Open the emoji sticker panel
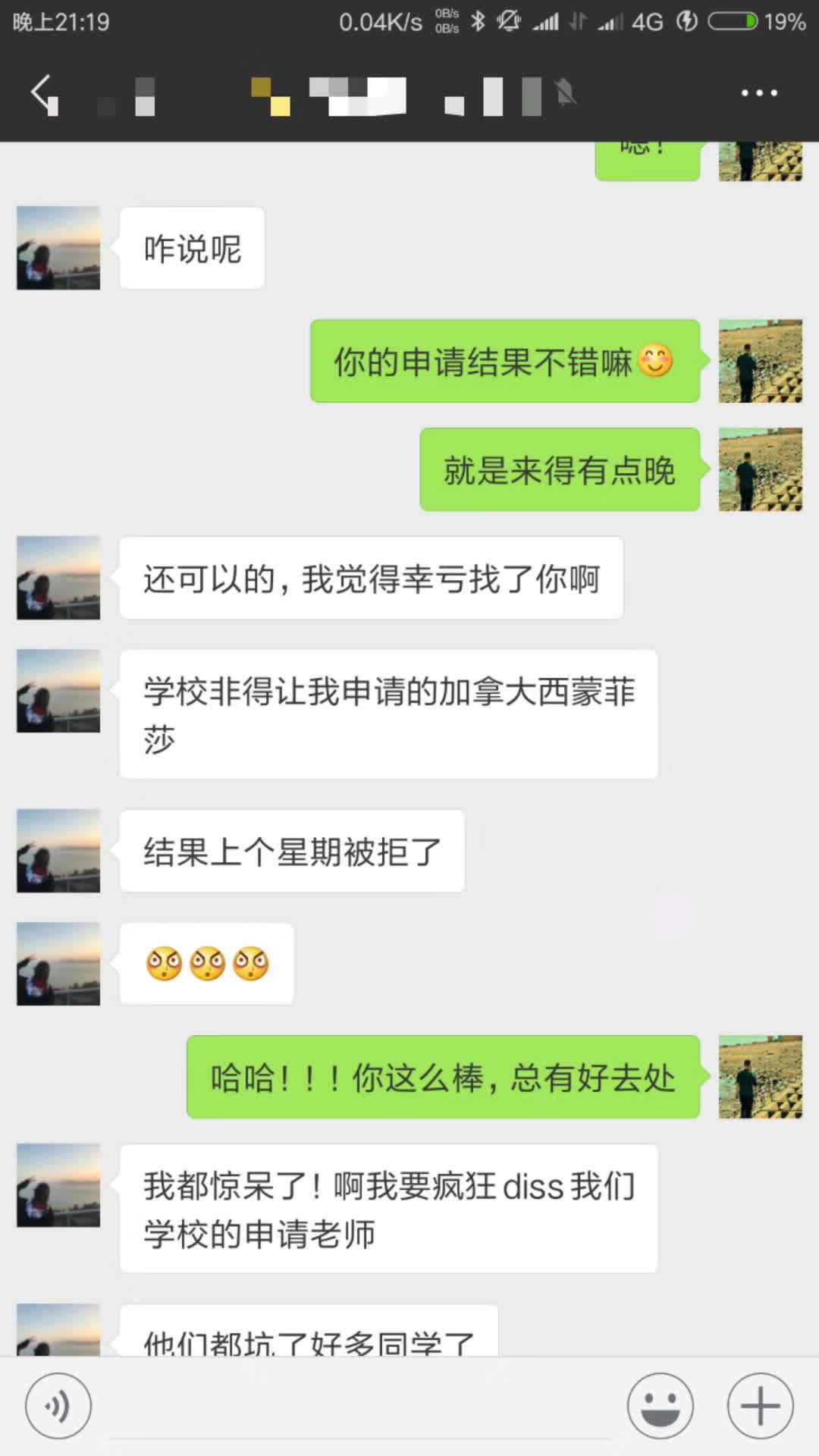This screenshot has width=819, height=1456. coord(660,1405)
